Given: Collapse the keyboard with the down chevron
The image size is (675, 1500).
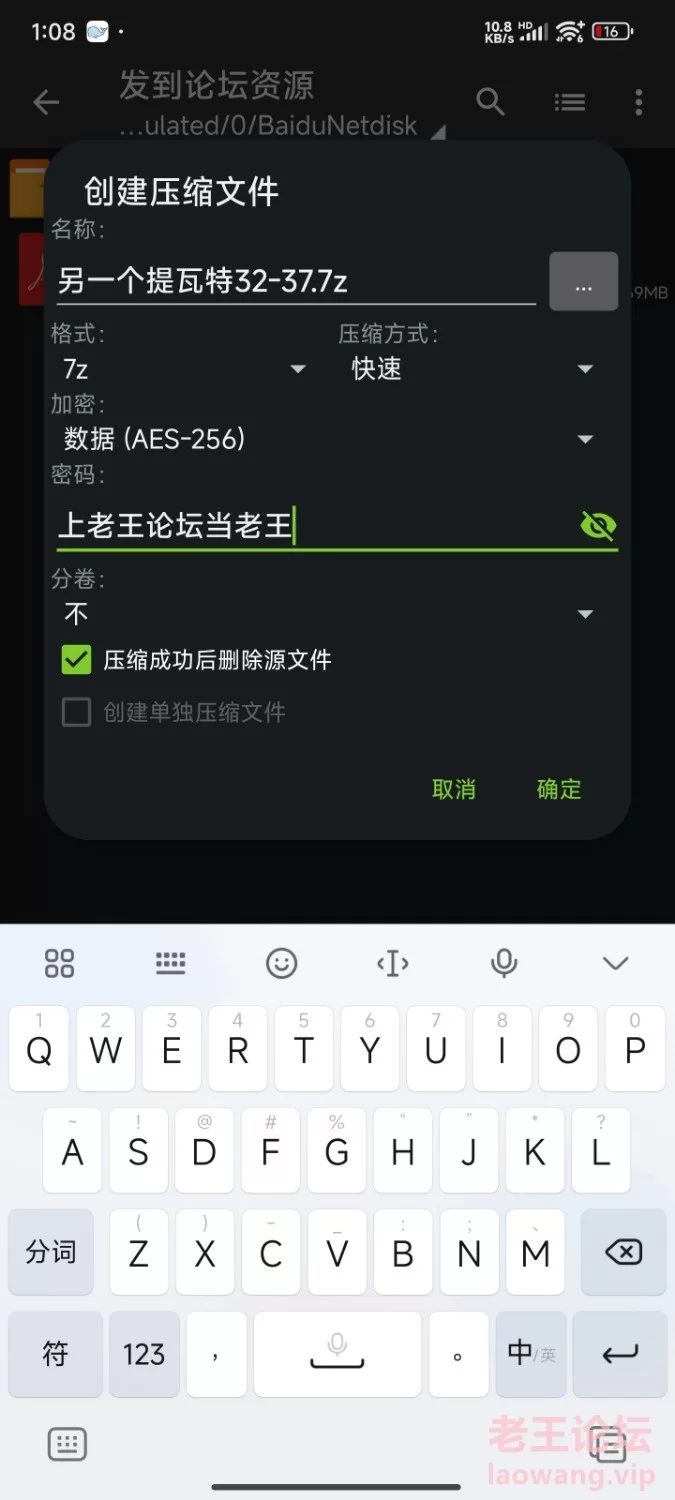Looking at the screenshot, I should (x=615, y=963).
